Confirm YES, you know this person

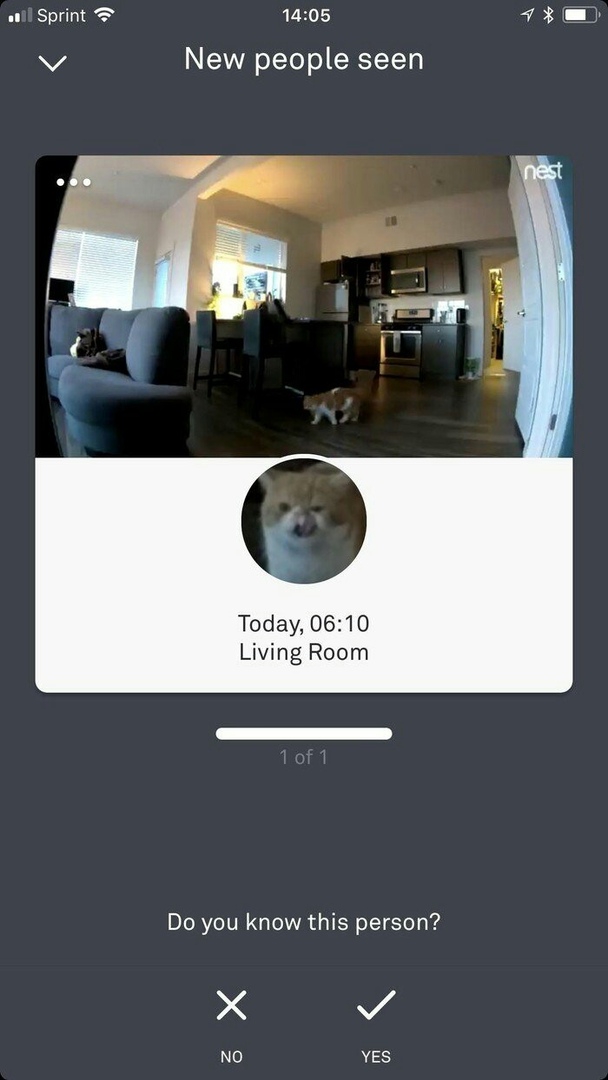point(376,1024)
